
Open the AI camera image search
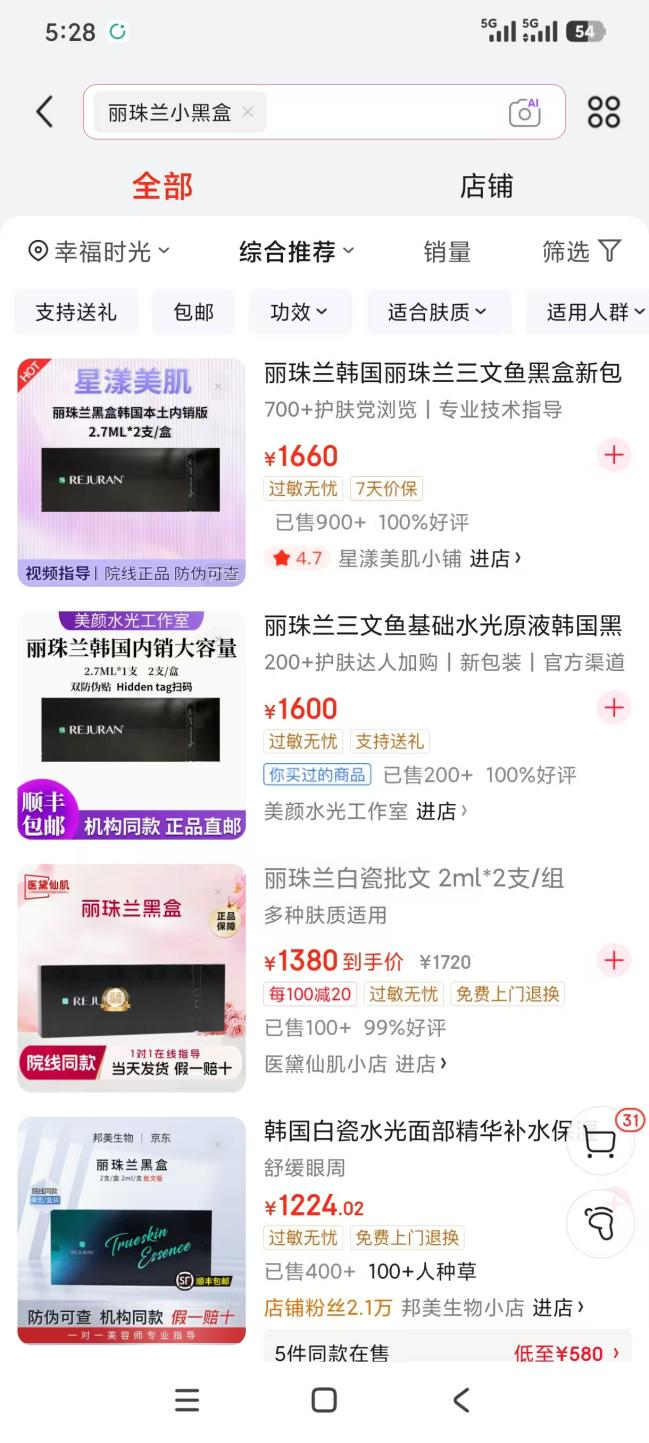pyautogui.click(x=524, y=112)
